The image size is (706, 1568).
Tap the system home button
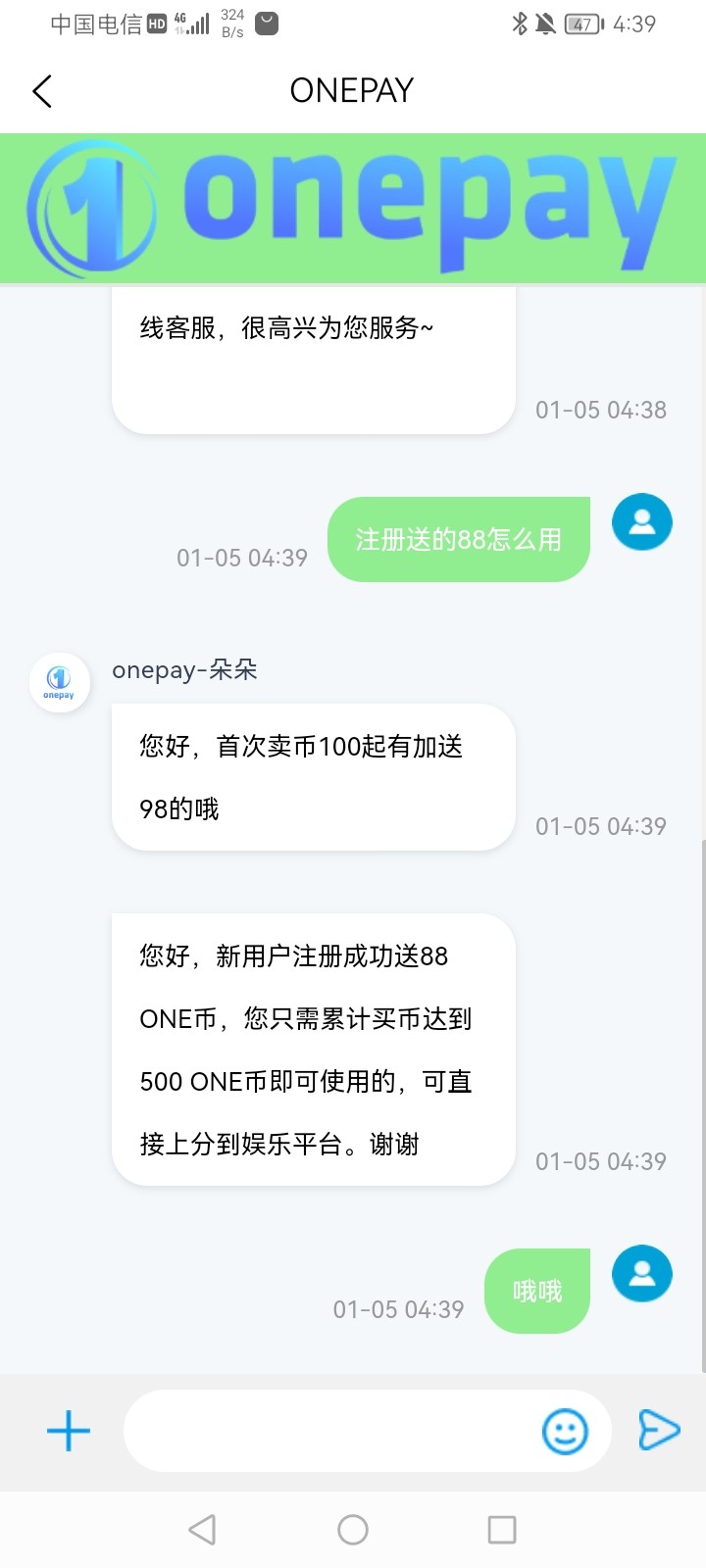[353, 1530]
